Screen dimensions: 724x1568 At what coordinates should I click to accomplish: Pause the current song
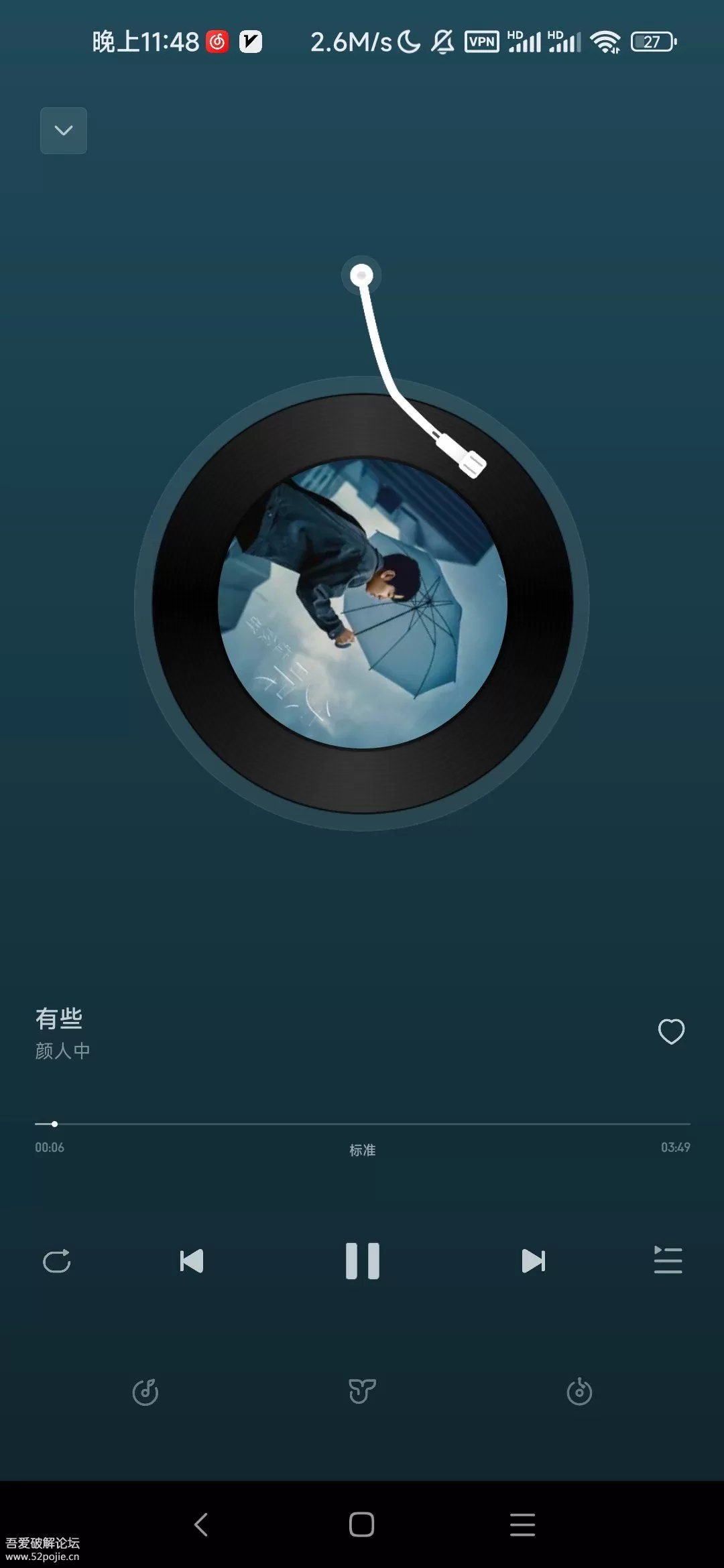(362, 1261)
